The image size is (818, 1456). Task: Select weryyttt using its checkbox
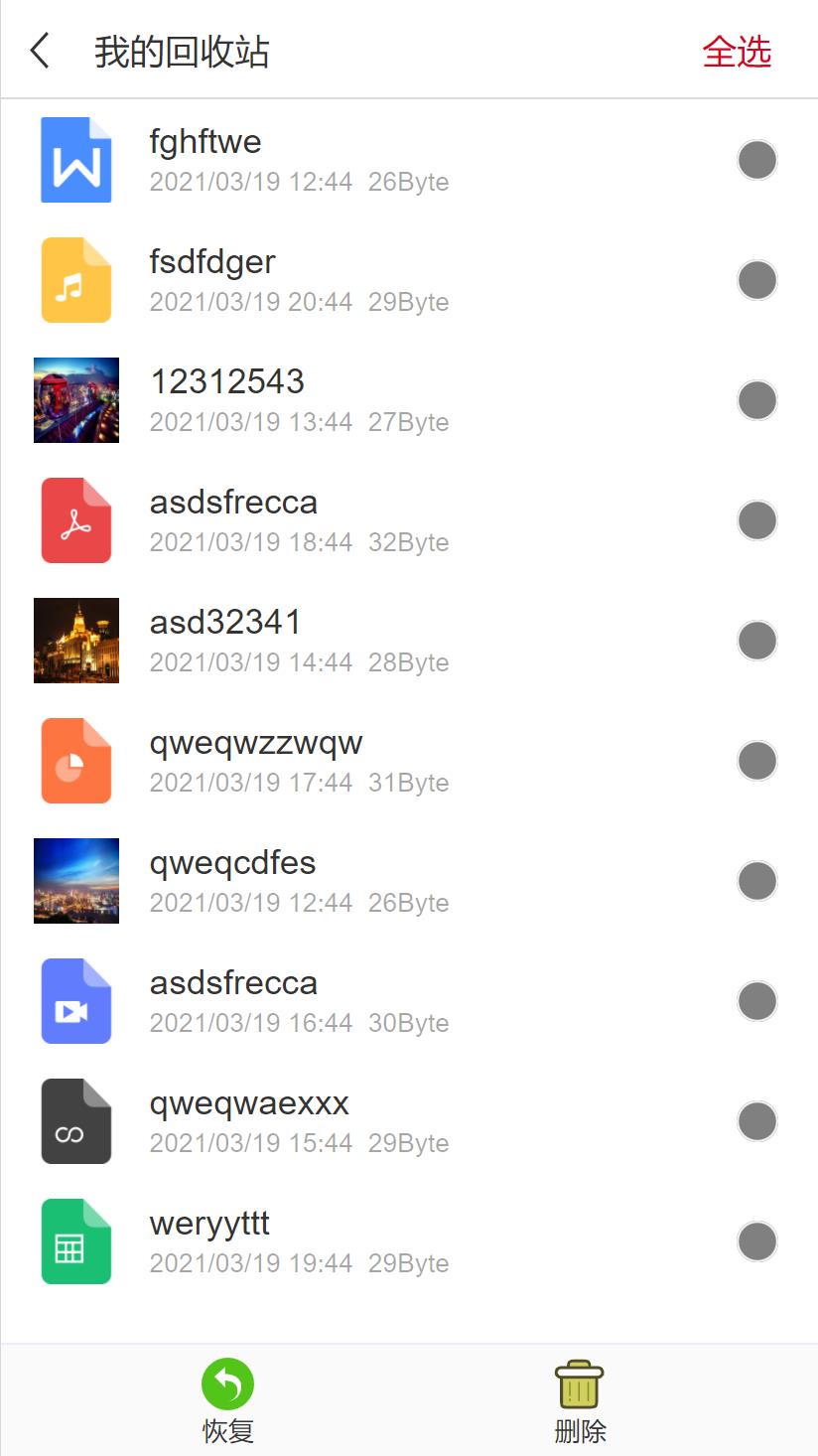click(757, 1241)
